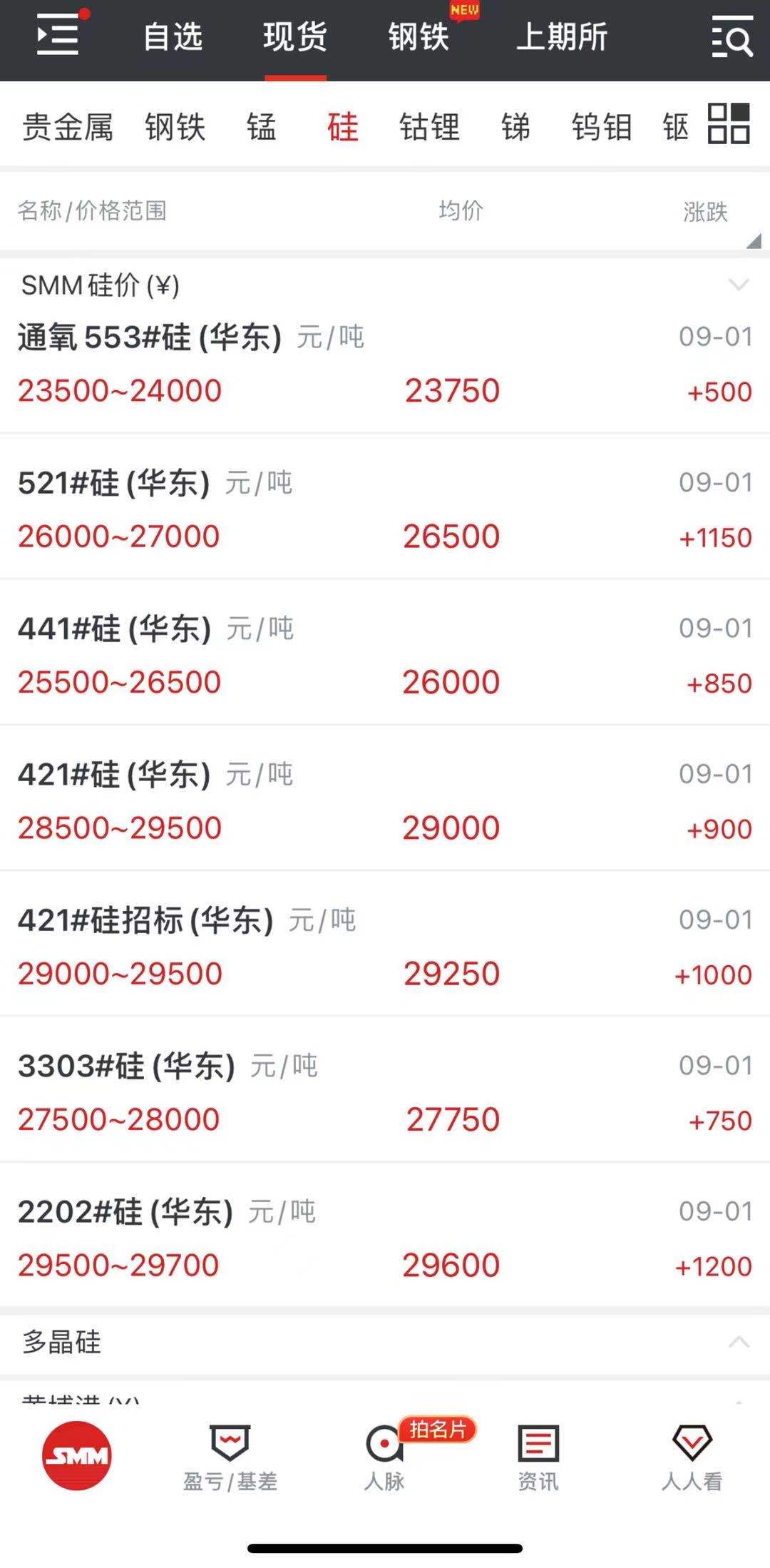770x1568 pixels.
Task: Open the drawer menu button
Action: click(58, 34)
